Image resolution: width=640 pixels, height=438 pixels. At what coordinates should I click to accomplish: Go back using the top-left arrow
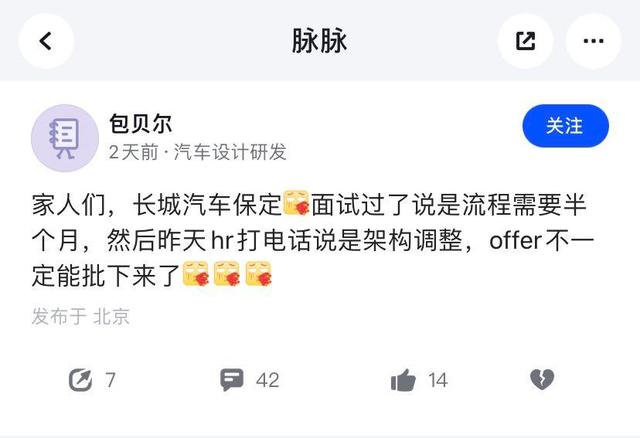46,41
